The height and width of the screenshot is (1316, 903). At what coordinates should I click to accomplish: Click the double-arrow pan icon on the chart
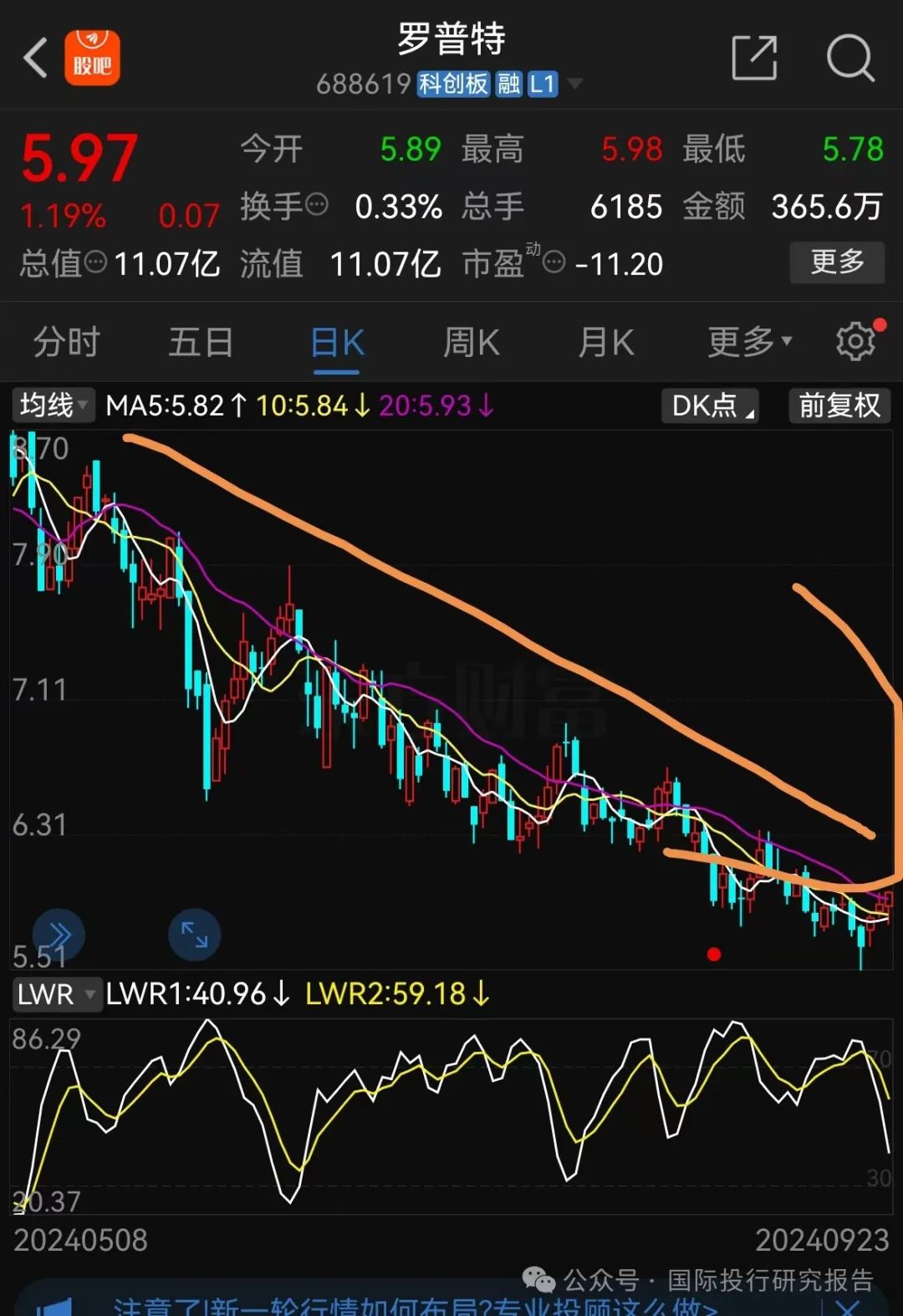[x=59, y=934]
